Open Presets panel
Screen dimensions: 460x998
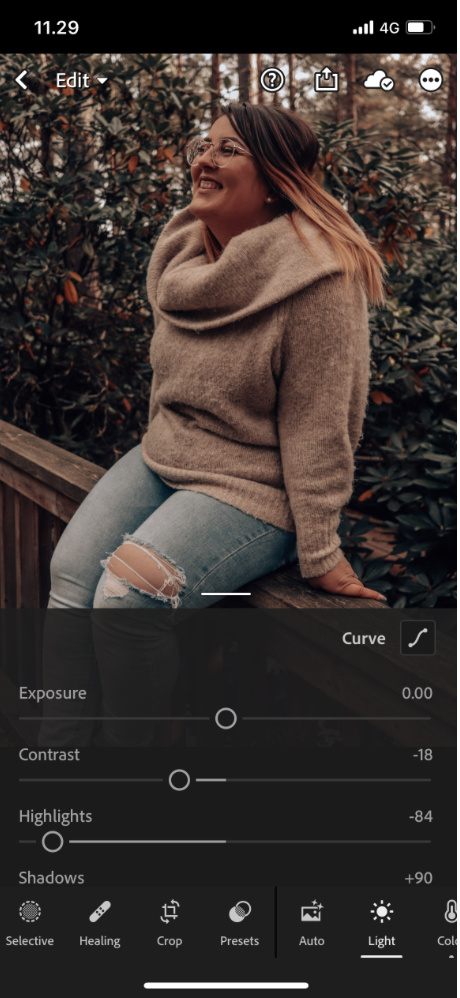pos(239,924)
